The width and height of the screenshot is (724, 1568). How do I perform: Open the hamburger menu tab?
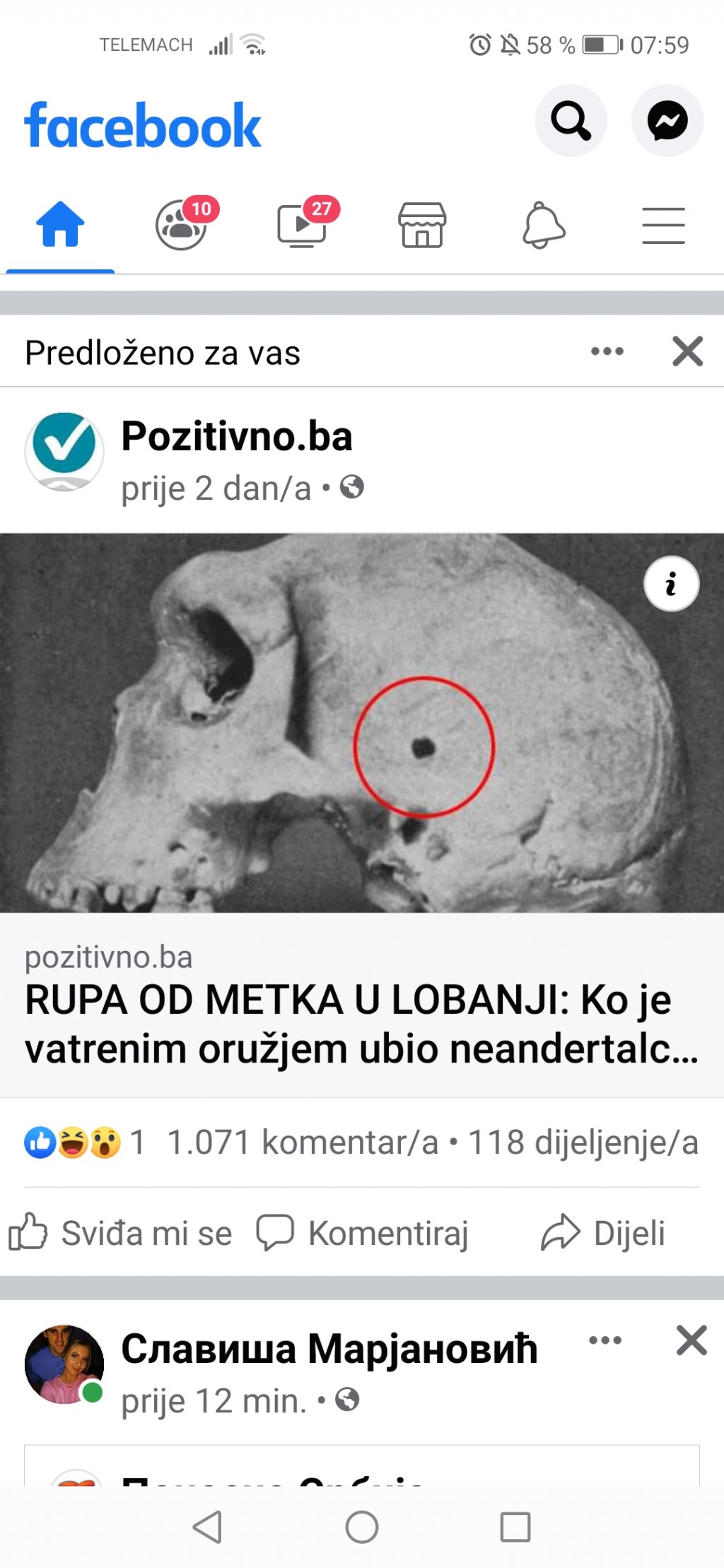(663, 226)
